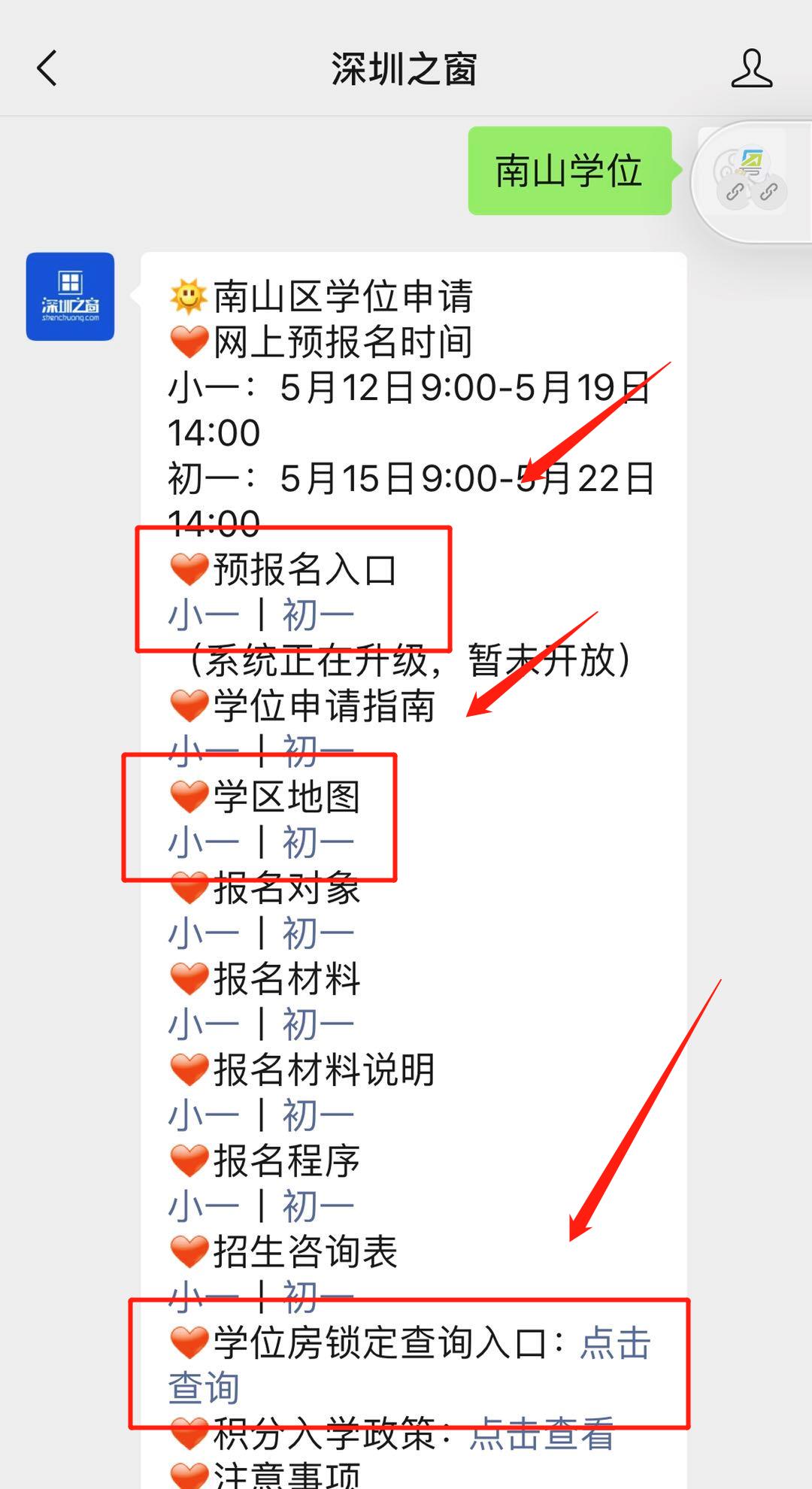Open 小一 link under 报名对象

[x=204, y=934]
